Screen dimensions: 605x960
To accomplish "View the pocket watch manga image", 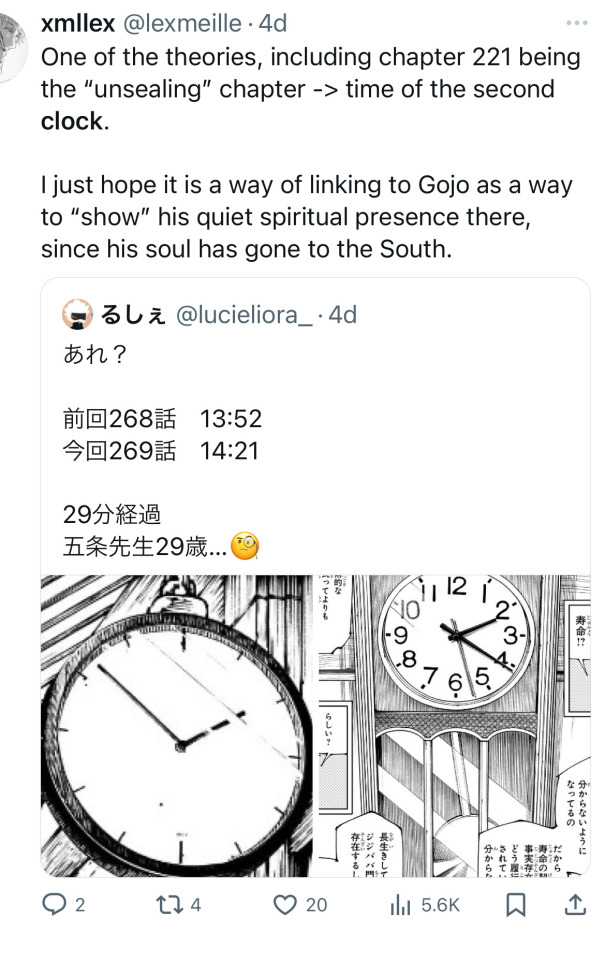I will 177,725.
